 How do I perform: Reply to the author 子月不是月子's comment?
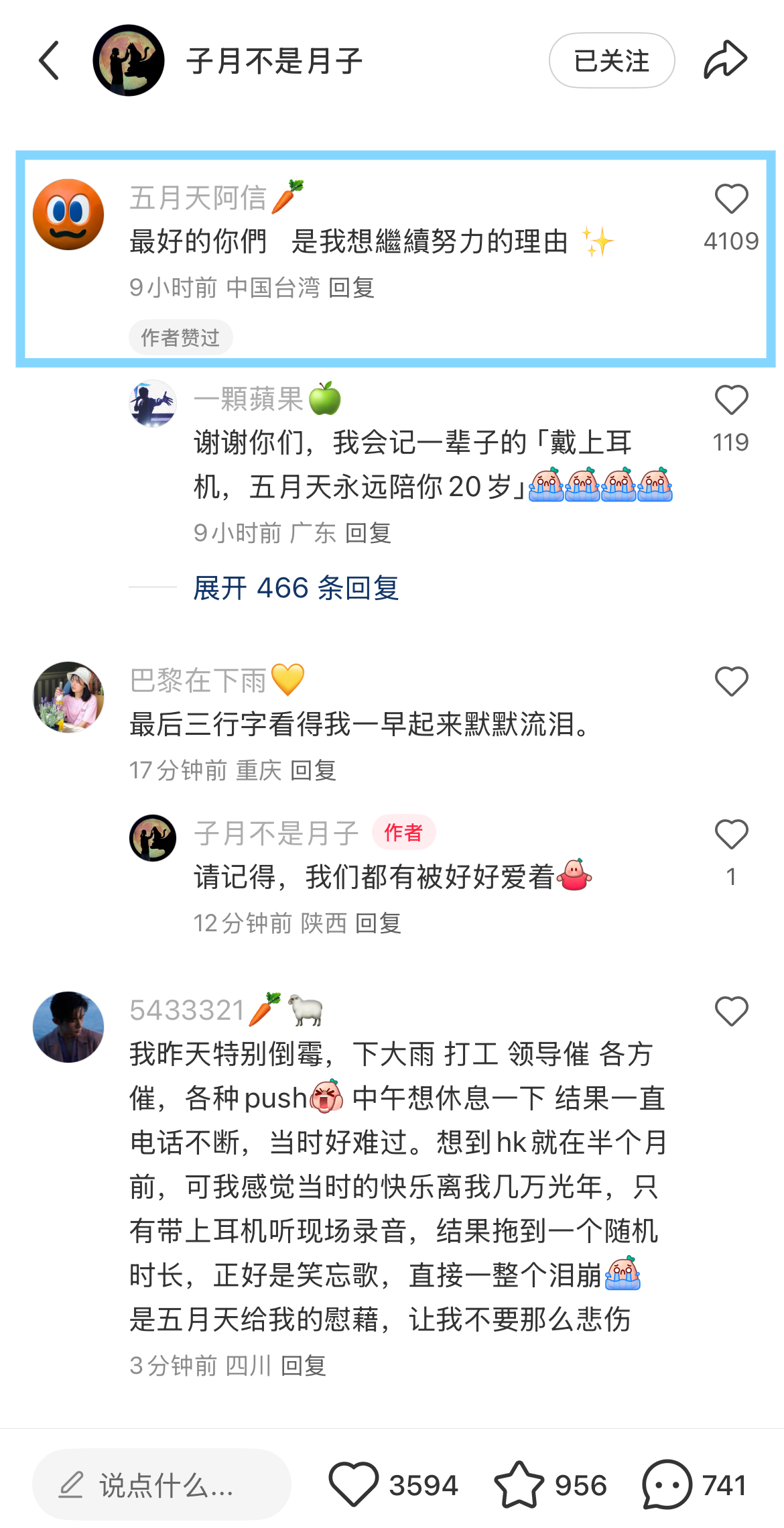tap(378, 923)
